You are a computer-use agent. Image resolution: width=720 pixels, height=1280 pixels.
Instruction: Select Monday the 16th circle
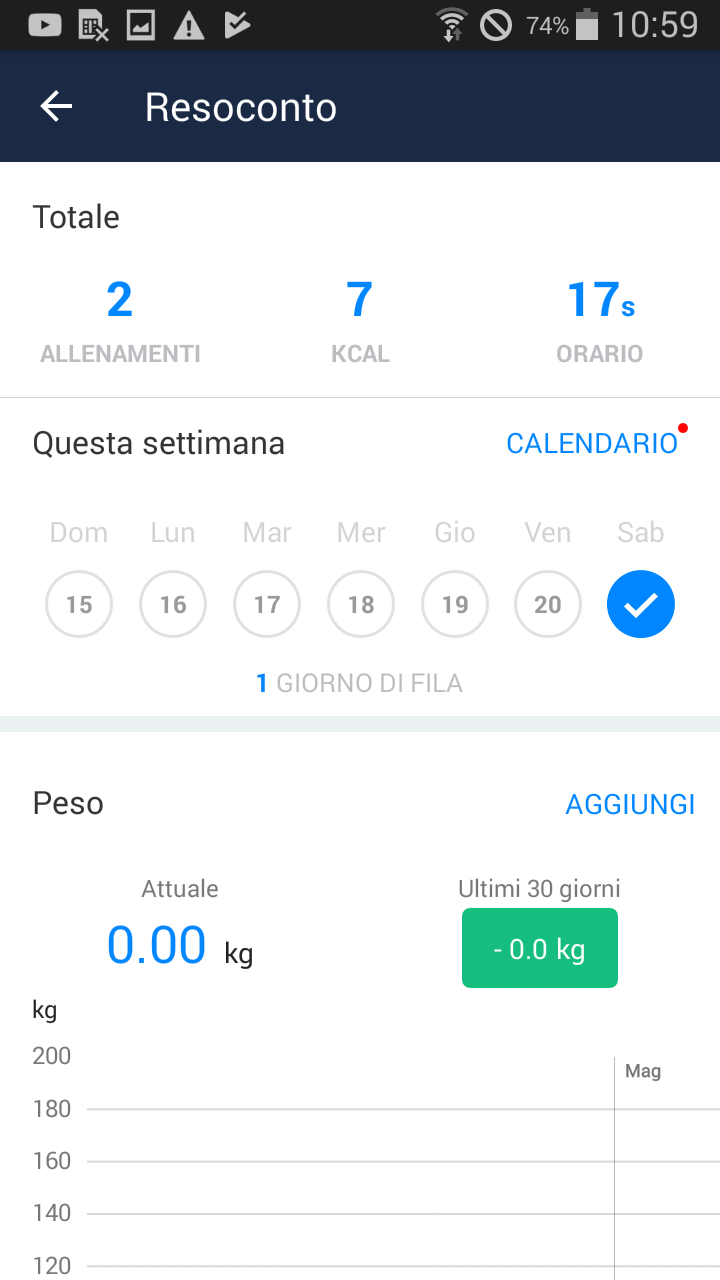(173, 604)
